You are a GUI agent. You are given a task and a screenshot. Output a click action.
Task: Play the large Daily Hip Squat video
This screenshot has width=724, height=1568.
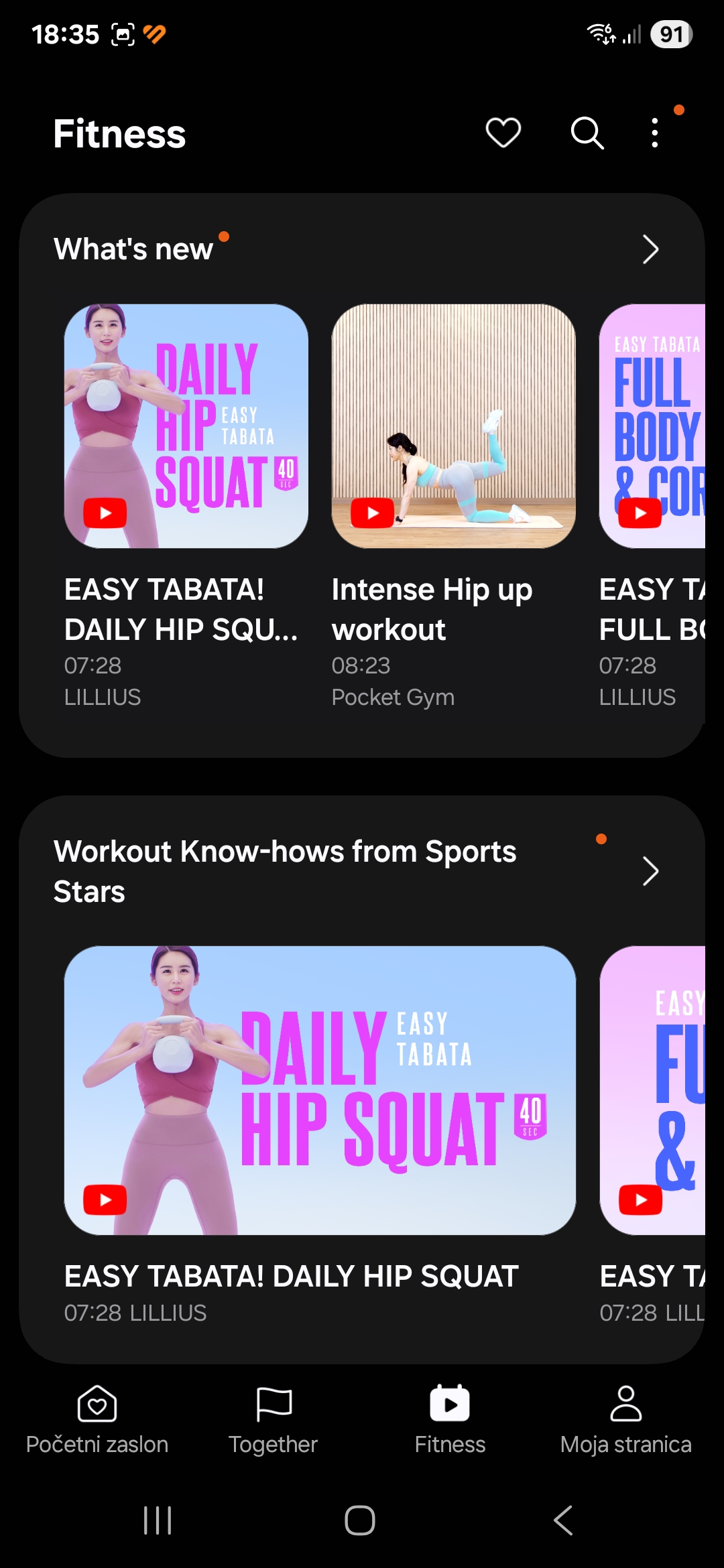[x=320, y=1090]
